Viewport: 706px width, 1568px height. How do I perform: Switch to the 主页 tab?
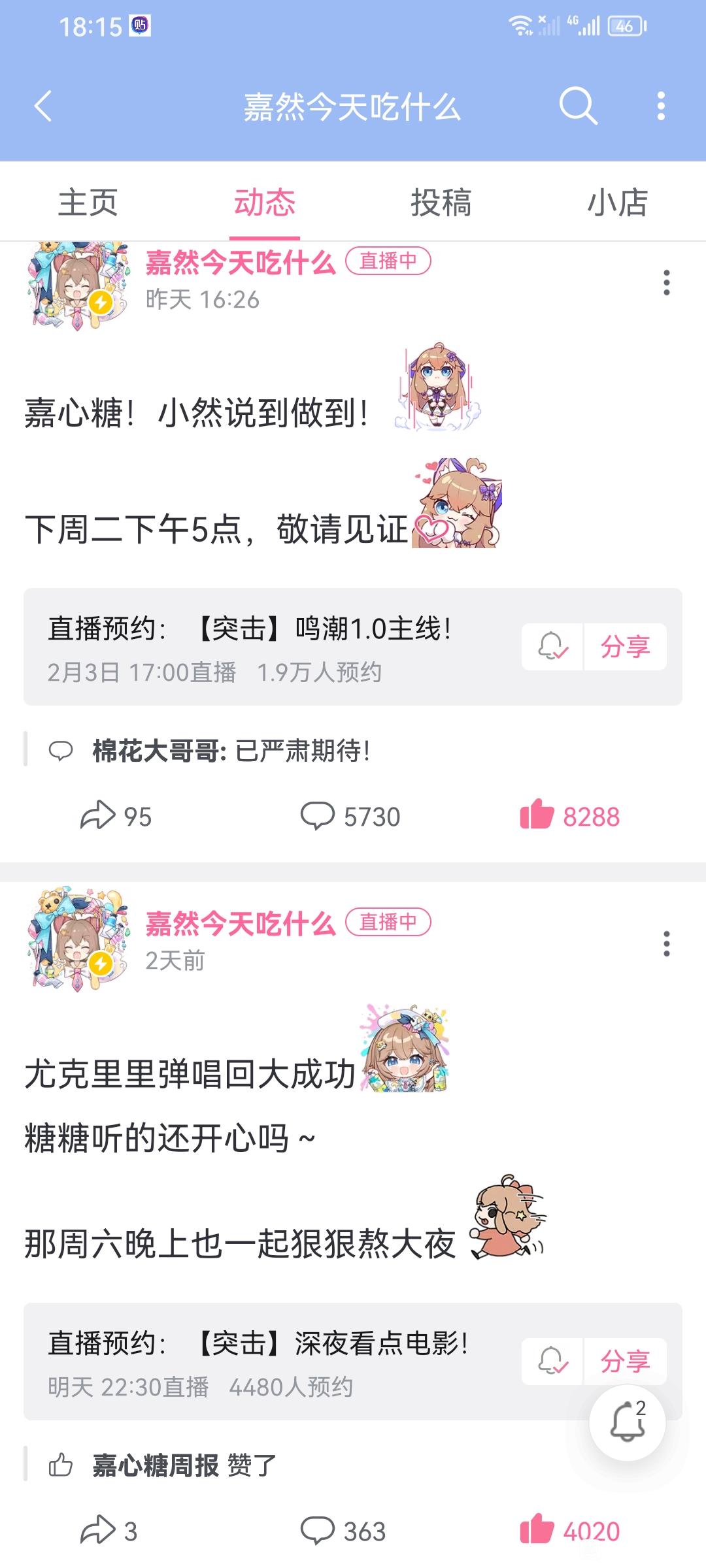pos(88,203)
